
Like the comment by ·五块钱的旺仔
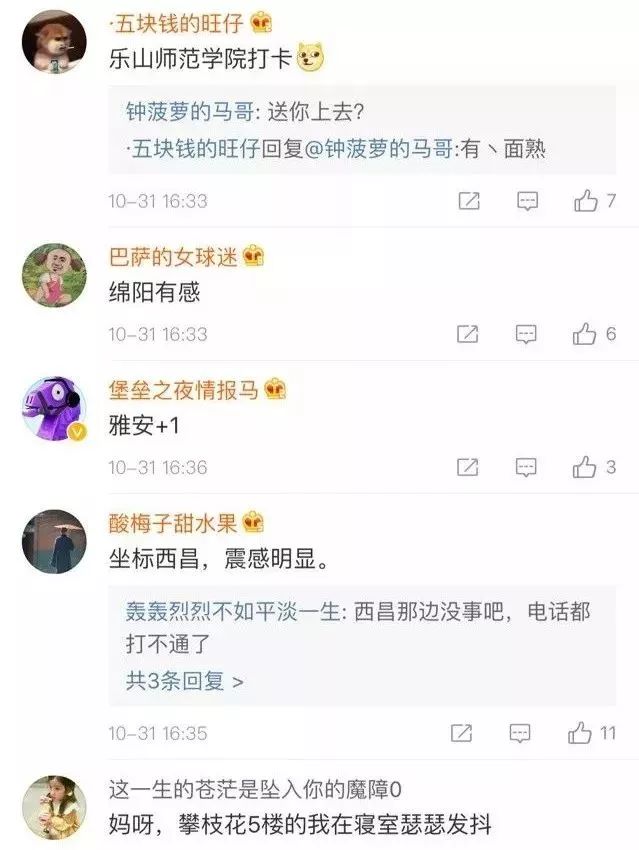[x=586, y=201]
